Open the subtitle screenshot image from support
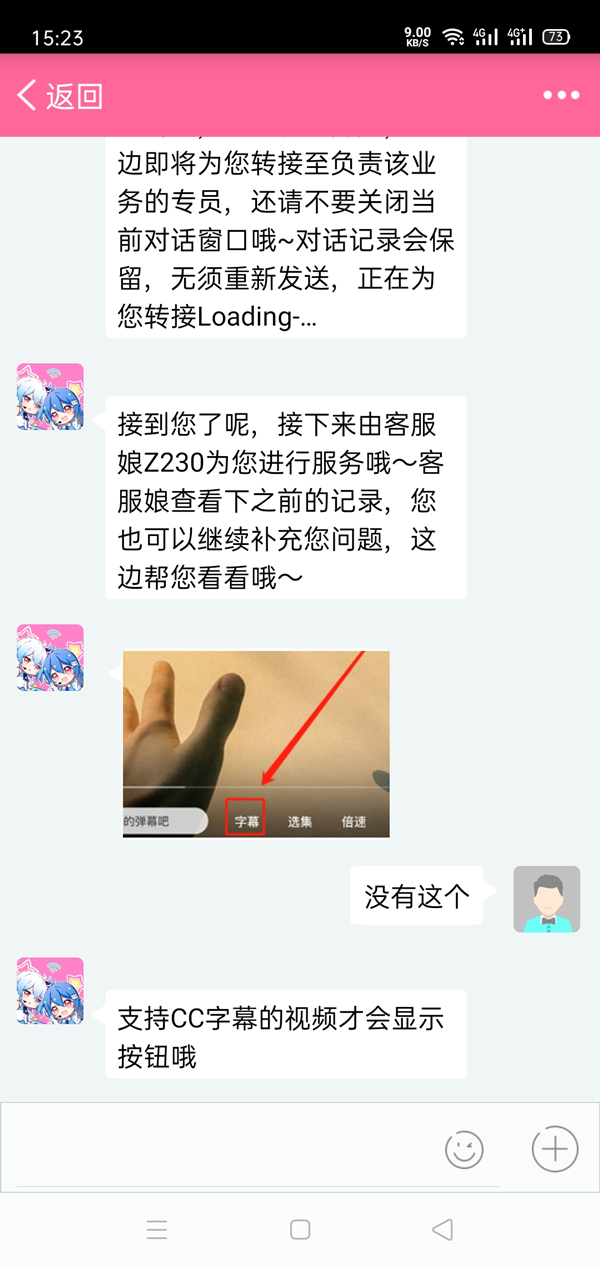This screenshot has width=600, height=1266. coord(256,744)
